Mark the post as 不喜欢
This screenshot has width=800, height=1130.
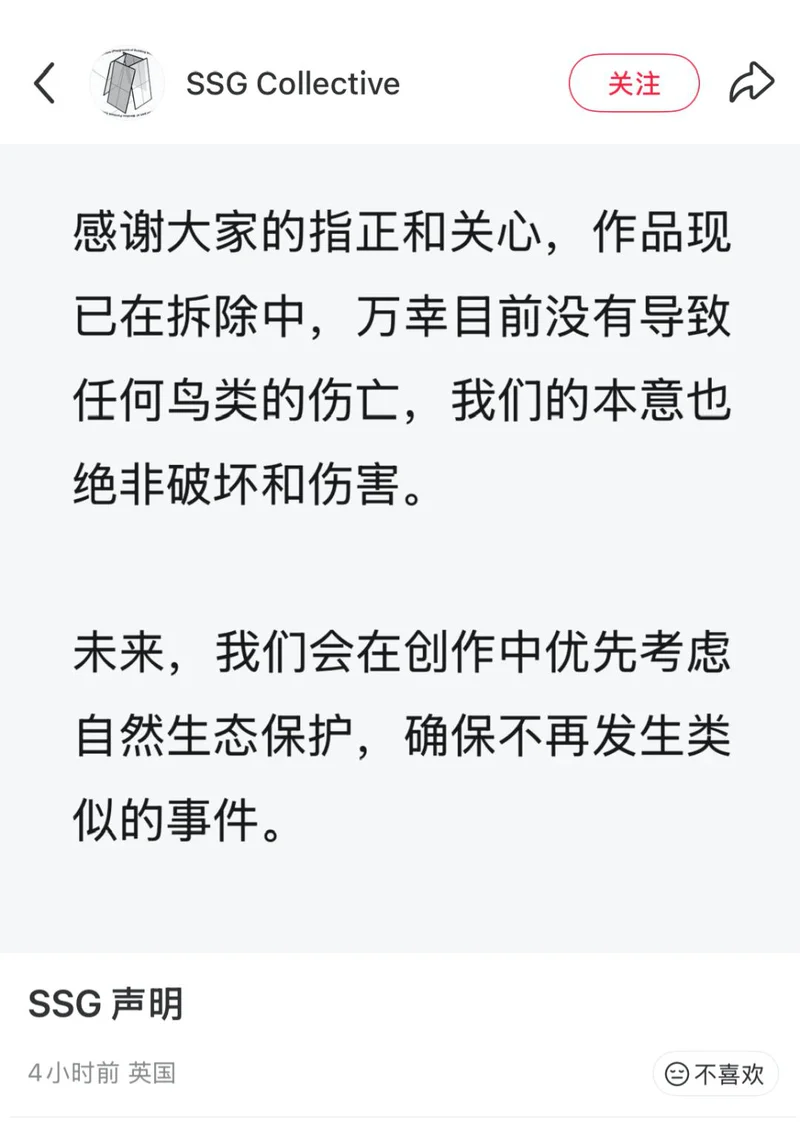point(716,1074)
